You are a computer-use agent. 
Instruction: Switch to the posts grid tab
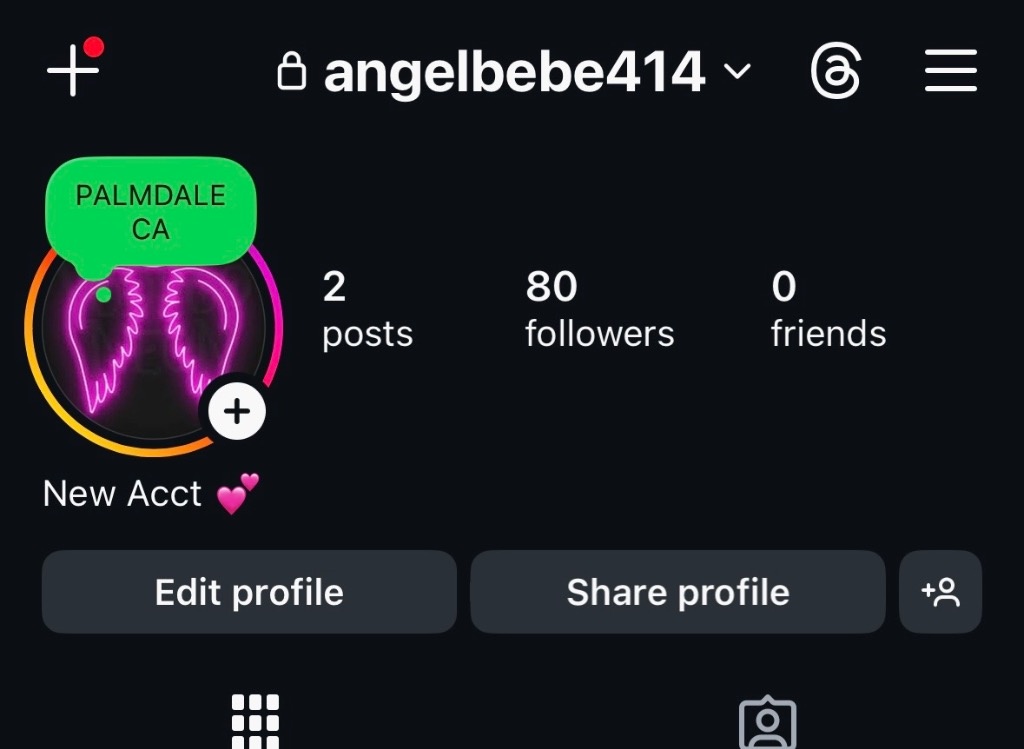point(255,720)
